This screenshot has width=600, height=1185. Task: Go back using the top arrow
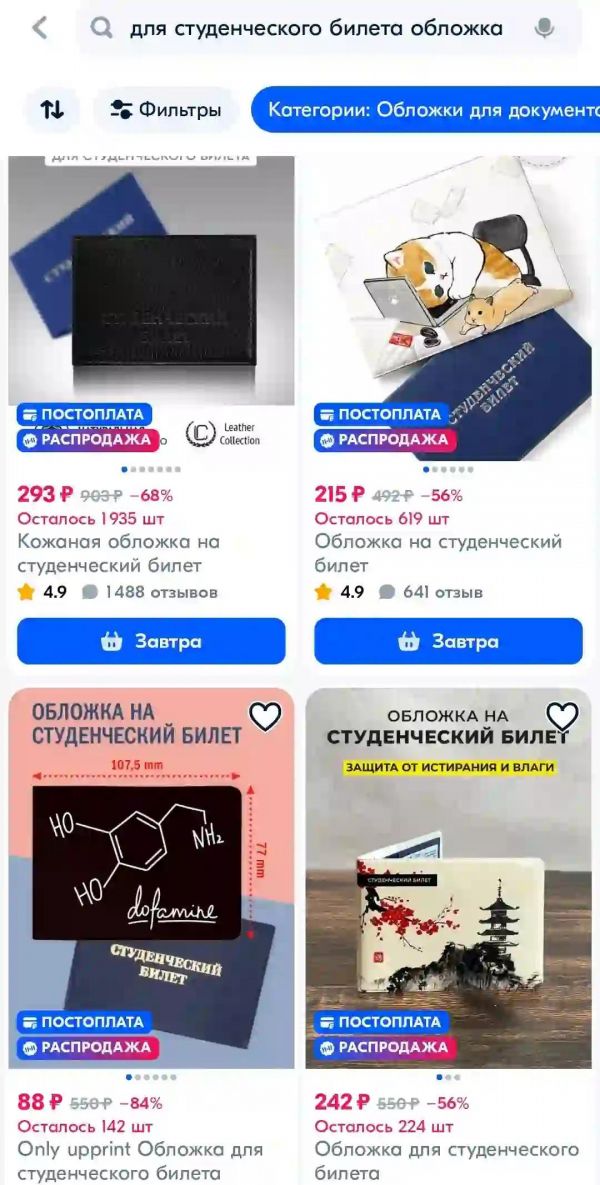pos(40,28)
